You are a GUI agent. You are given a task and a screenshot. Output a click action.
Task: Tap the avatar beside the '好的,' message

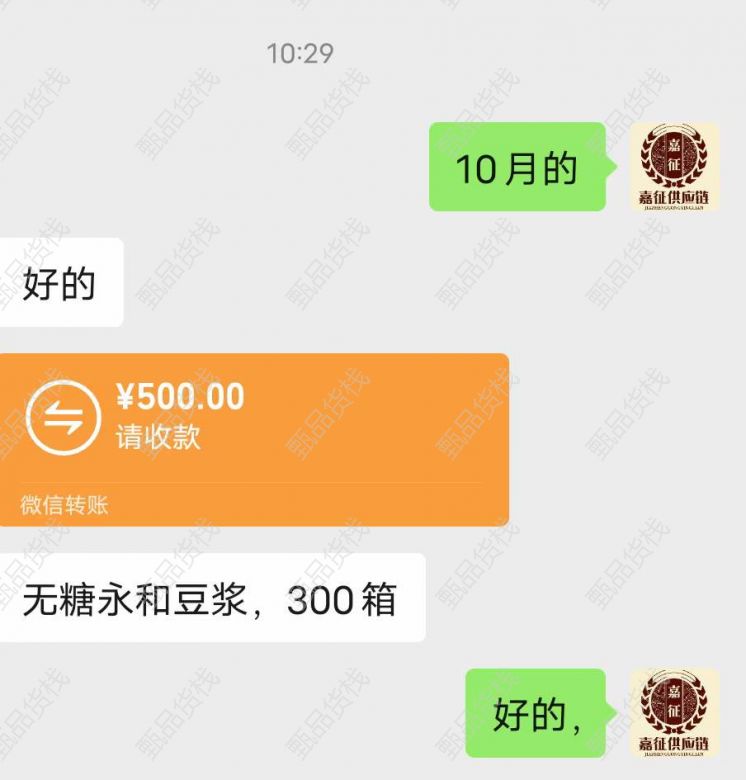[673, 713]
